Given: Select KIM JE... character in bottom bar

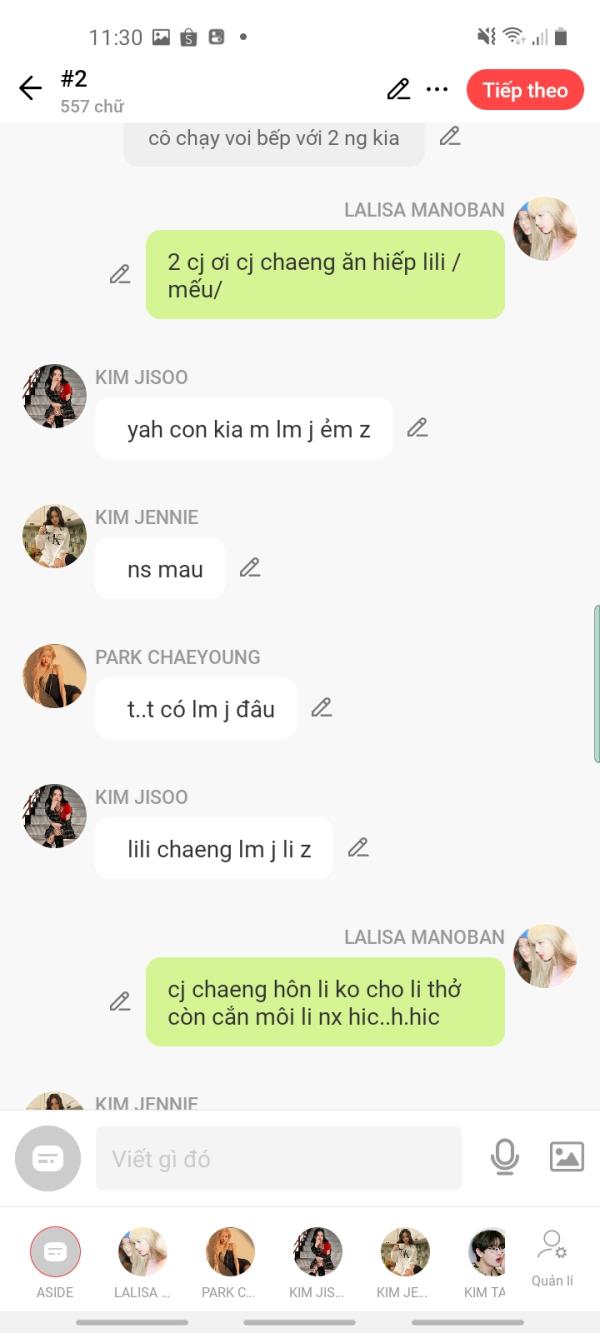Looking at the screenshot, I should click(404, 1263).
